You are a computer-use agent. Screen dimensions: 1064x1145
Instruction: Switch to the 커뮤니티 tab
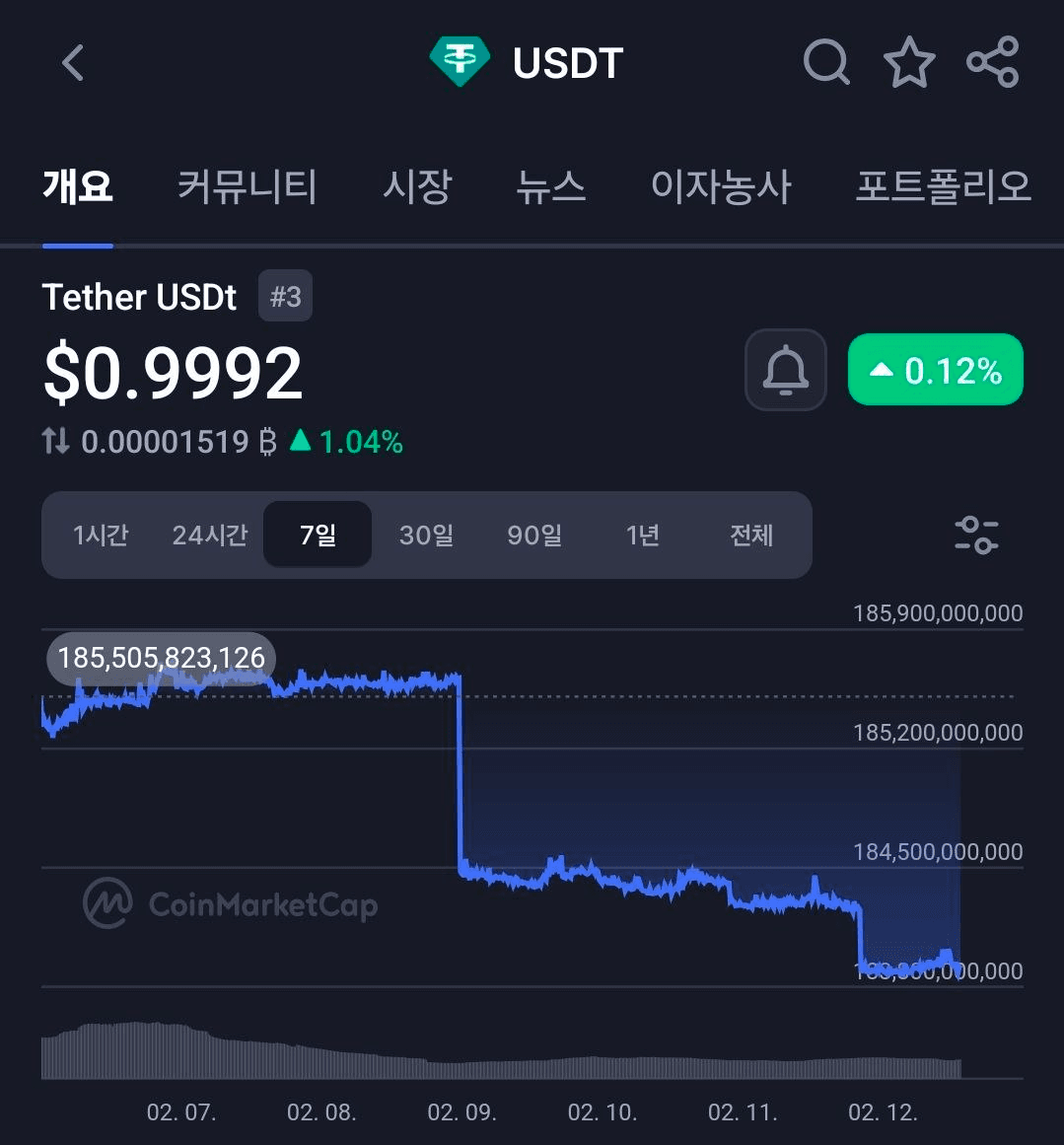click(x=247, y=187)
